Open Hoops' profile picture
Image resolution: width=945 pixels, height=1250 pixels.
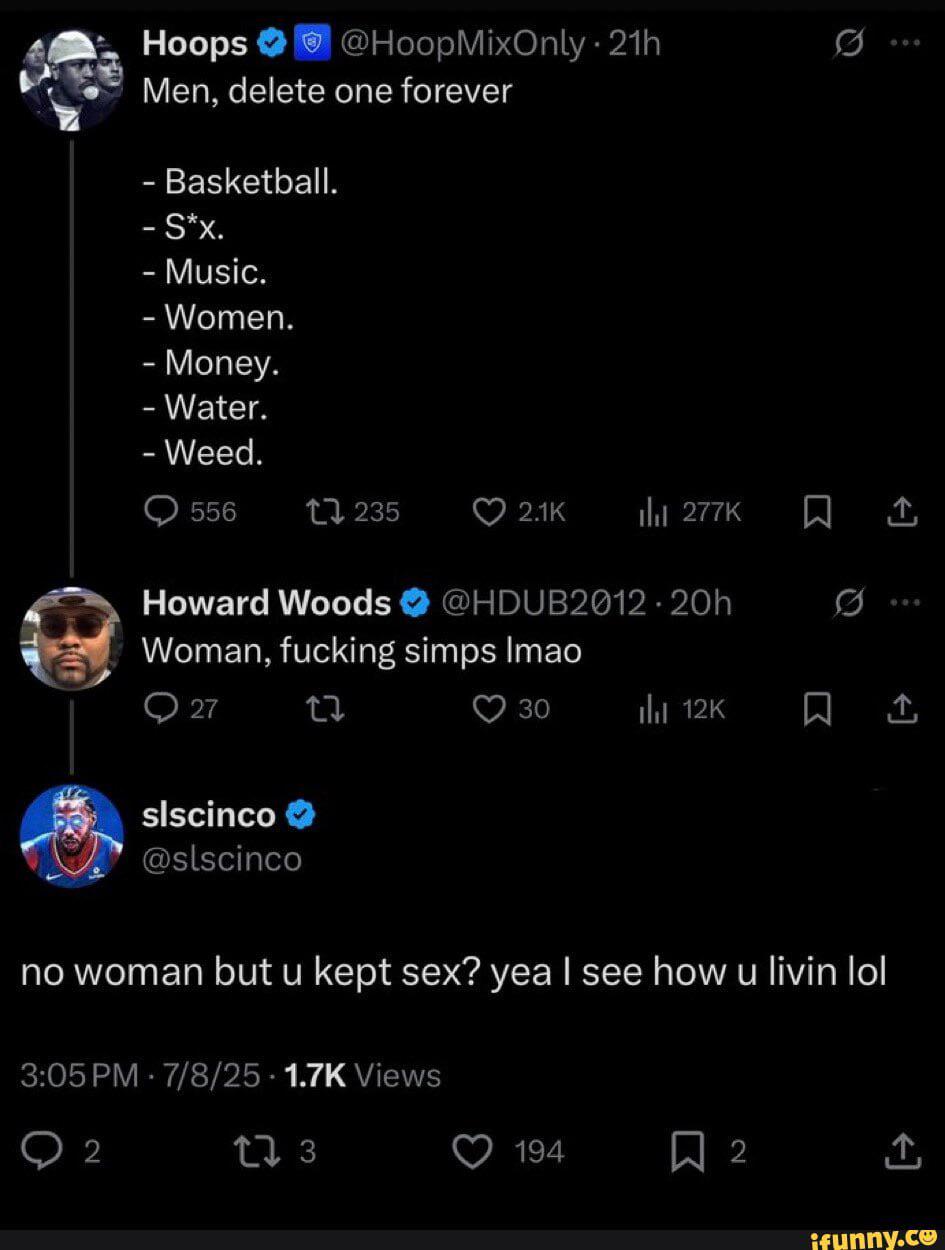(x=67, y=70)
